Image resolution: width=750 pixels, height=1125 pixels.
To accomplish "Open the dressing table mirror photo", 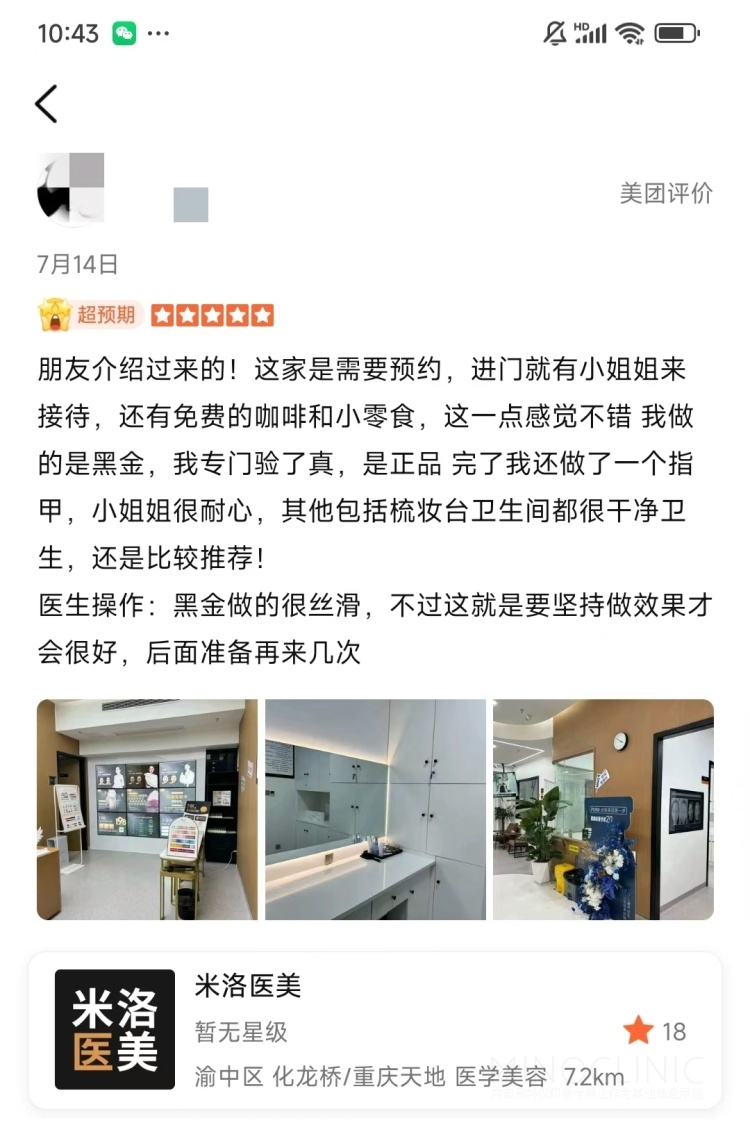I will tap(375, 809).
